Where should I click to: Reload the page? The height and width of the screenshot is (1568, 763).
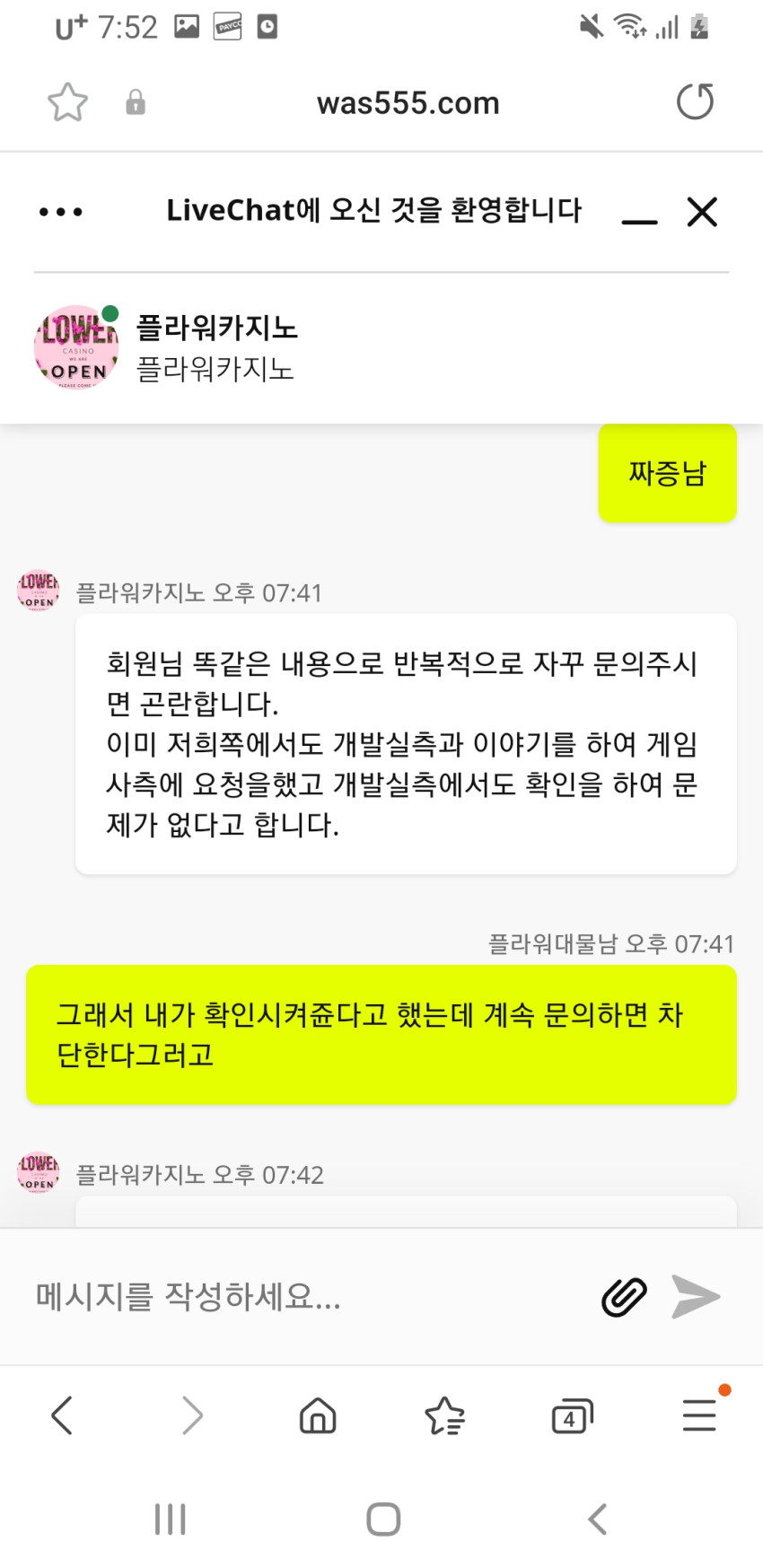pyautogui.click(x=695, y=101)
